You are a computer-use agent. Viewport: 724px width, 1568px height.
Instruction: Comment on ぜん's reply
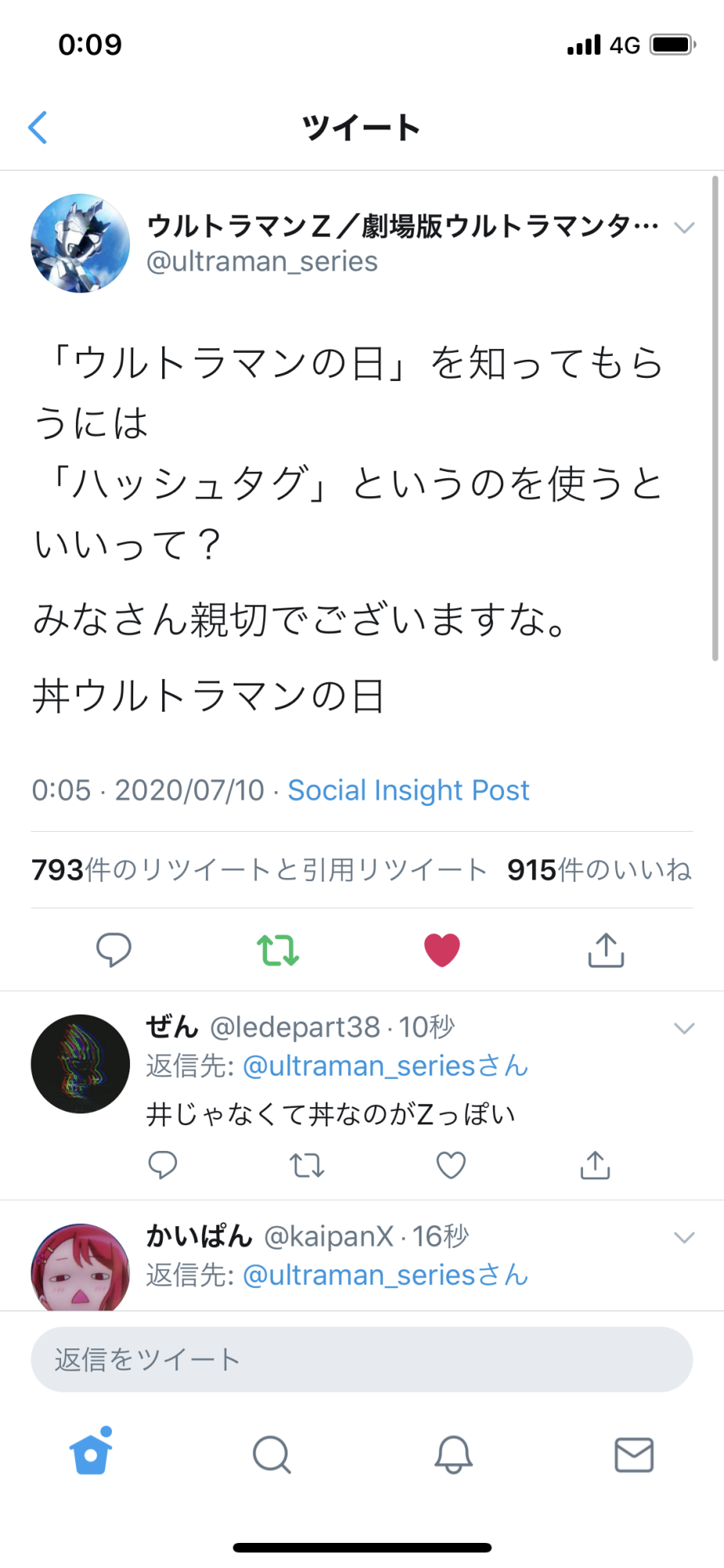point(163,1166)
